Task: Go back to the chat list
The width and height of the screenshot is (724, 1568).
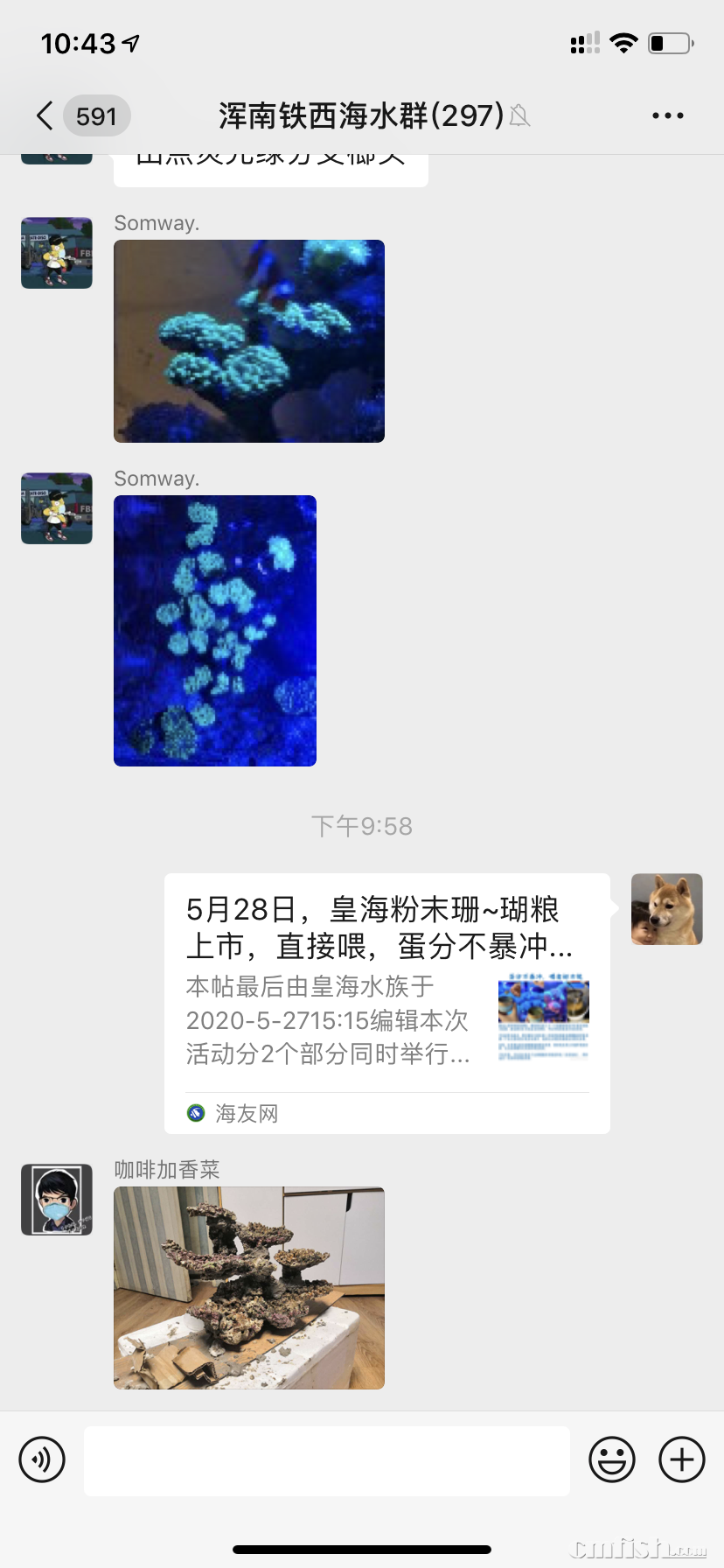Action: click(45, 115)
